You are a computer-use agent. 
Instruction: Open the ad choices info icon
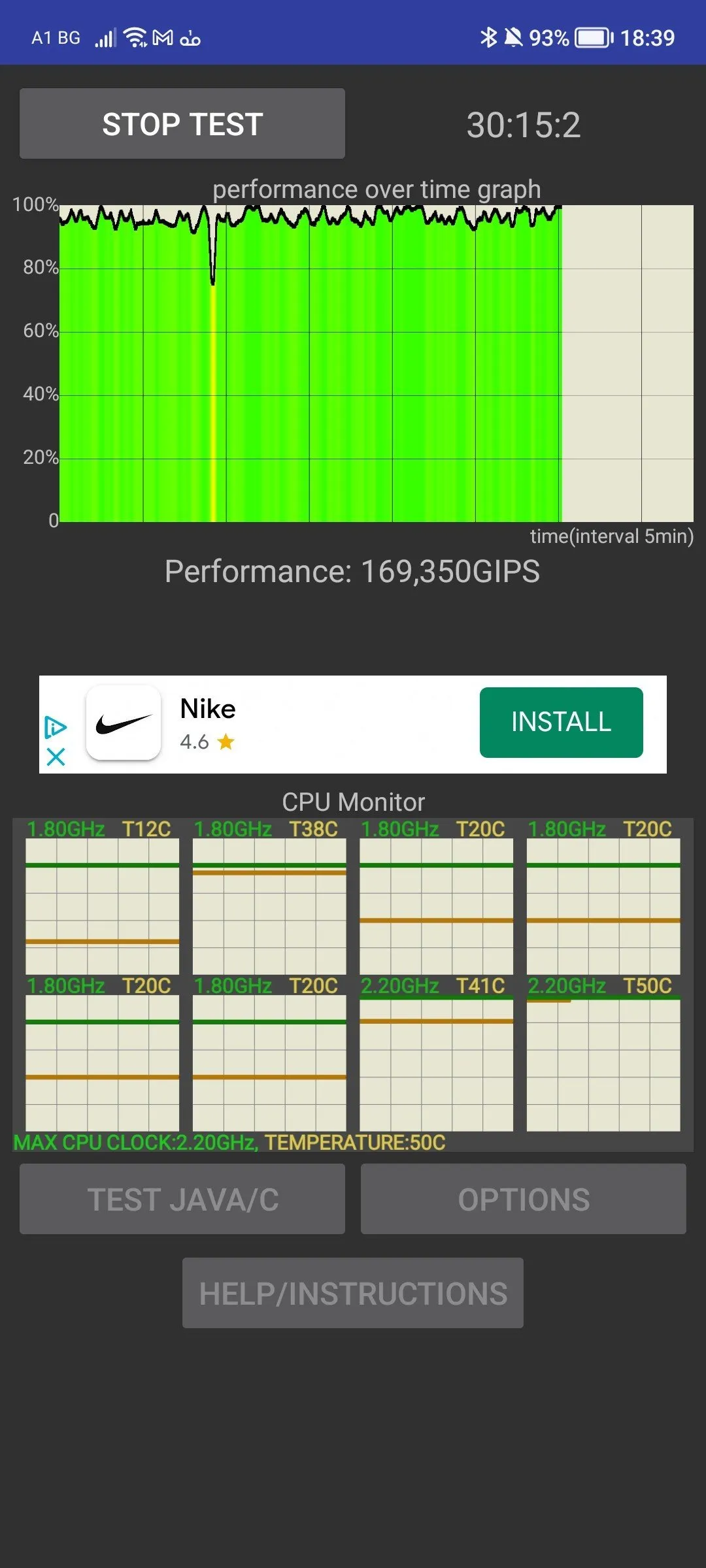click(x=56, y=727)
